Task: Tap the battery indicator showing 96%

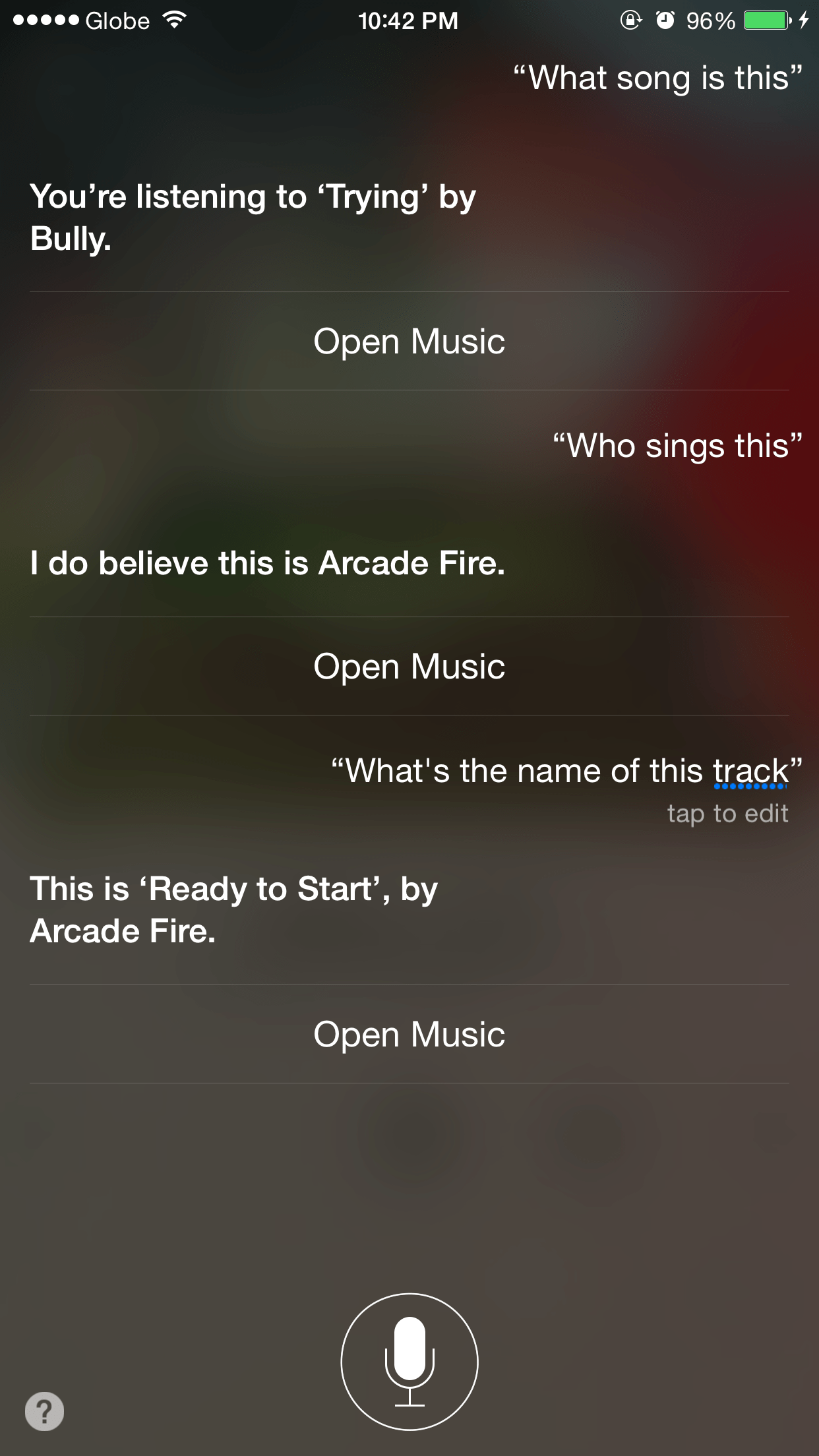Action: click(x=710, y=20)
